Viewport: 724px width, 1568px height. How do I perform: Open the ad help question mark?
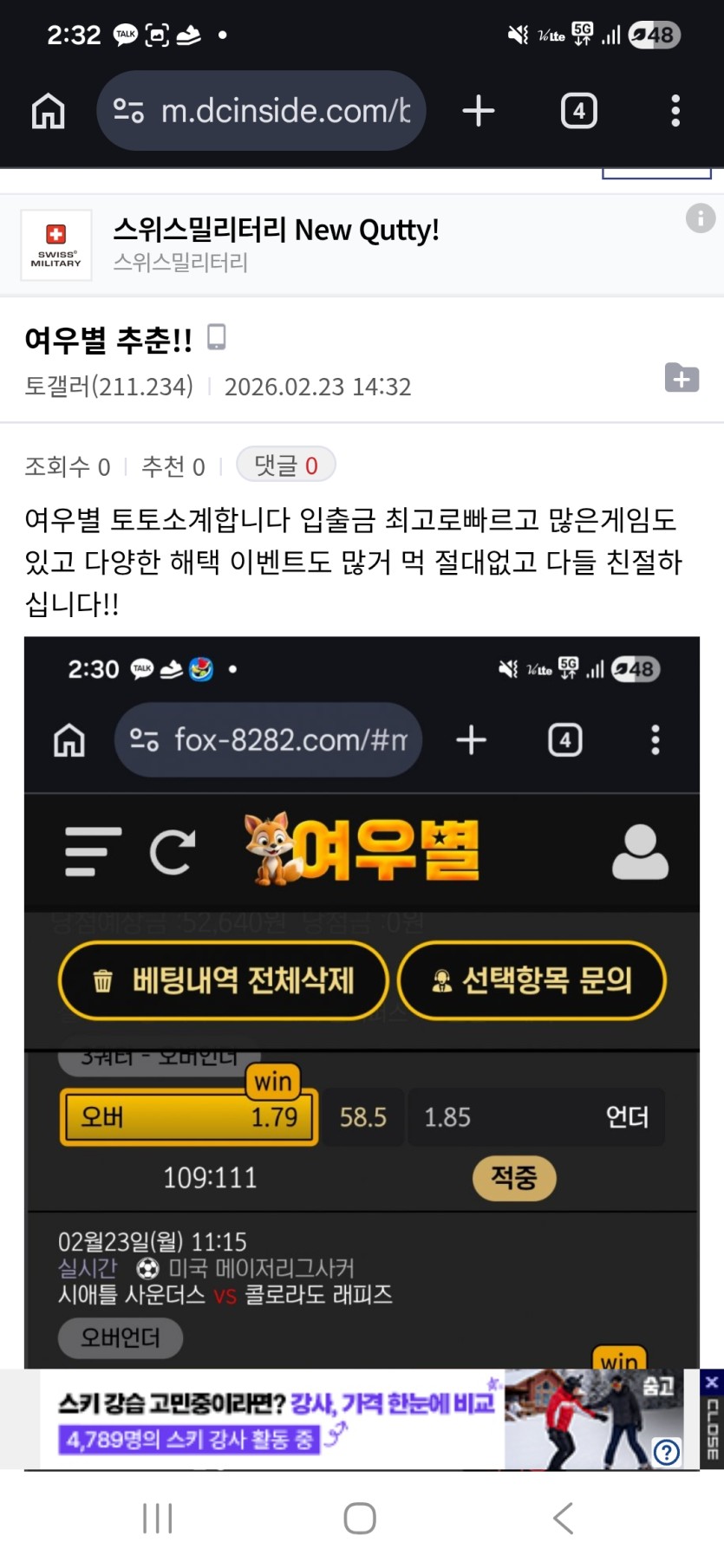click(666, 1452)
